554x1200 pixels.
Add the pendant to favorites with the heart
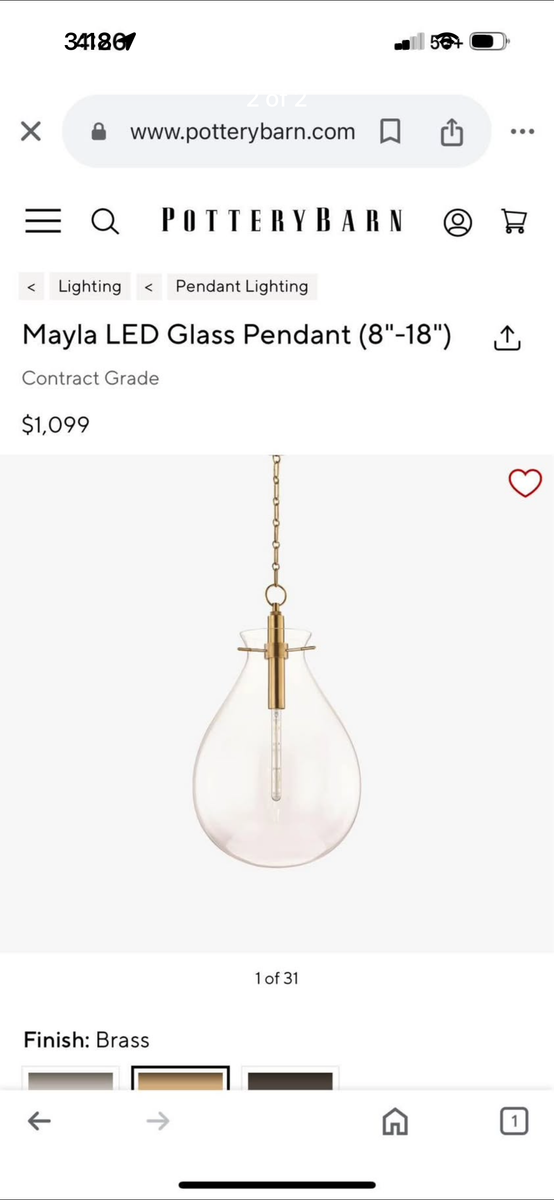point(525,483)
